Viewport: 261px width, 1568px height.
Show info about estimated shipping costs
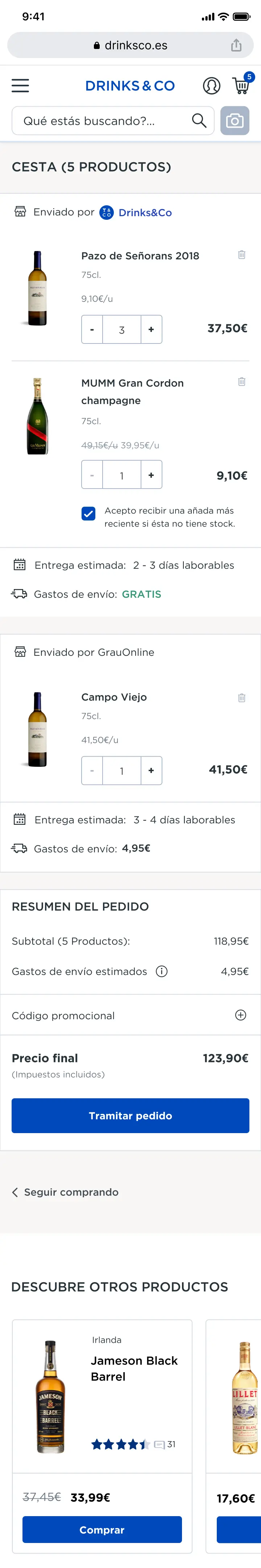point(162,971)
